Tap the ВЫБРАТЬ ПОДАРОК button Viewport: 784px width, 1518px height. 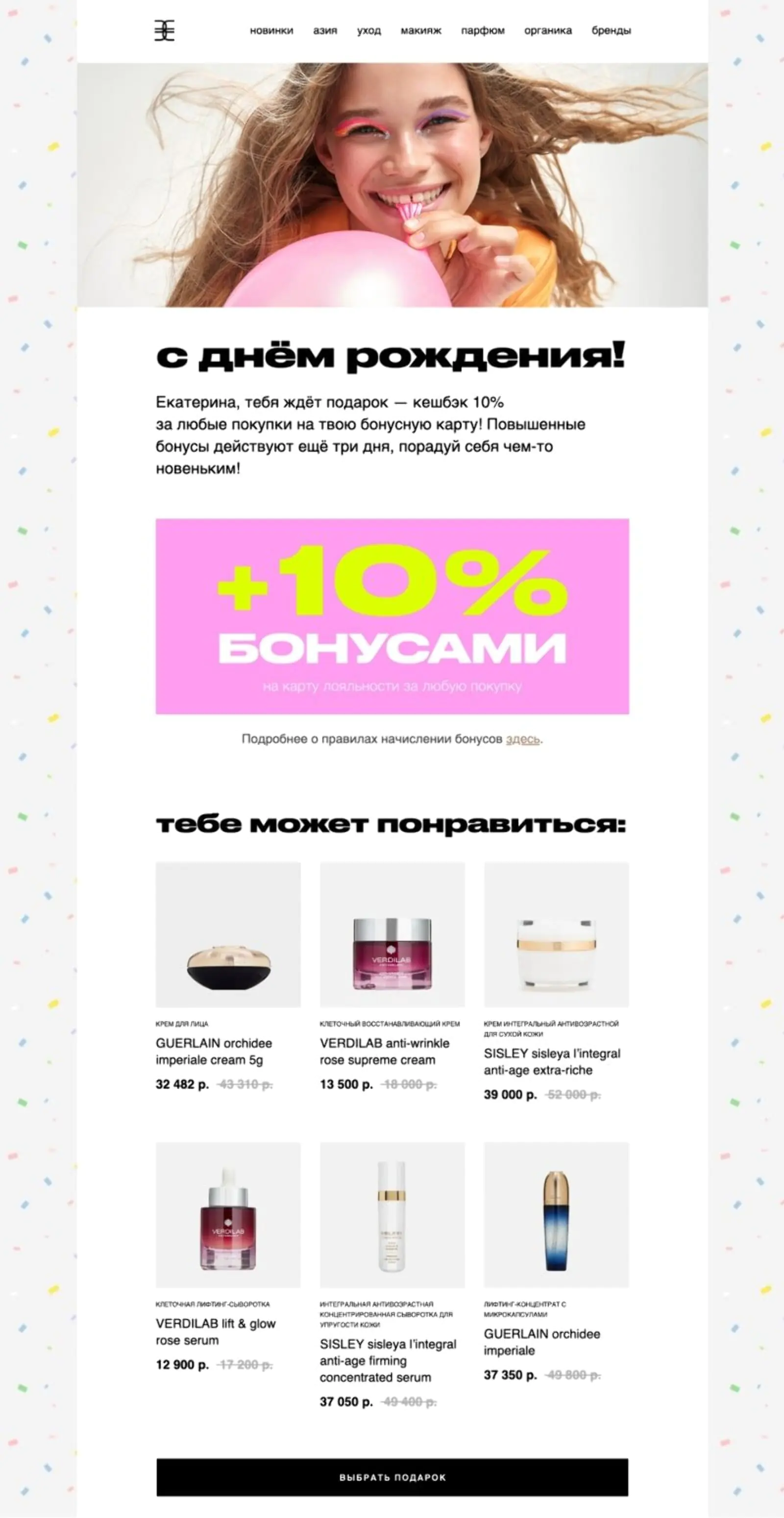(x=392, y=1477)
